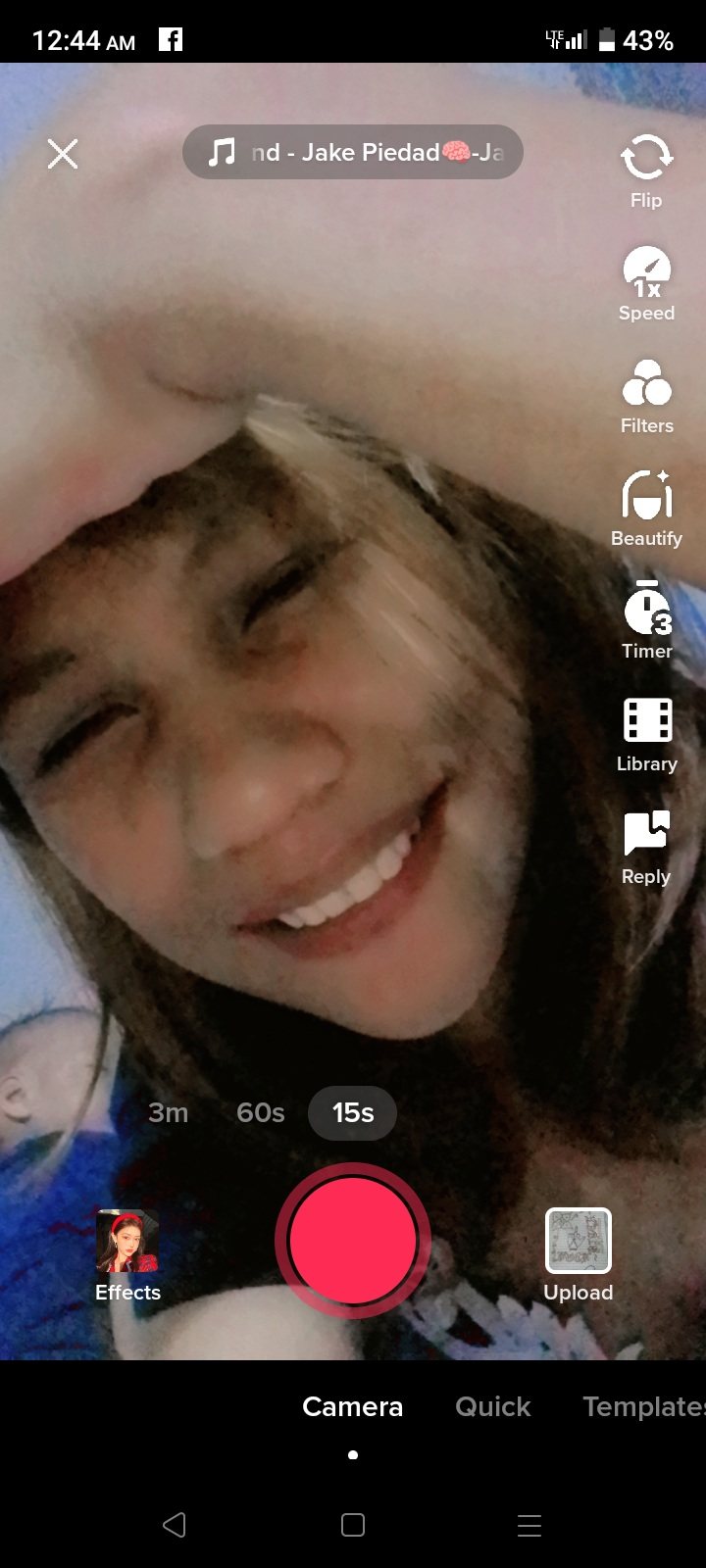Screen dimensions: 706x1568
Task: Open the Filters panel
Action: click(x=646, y=396)
